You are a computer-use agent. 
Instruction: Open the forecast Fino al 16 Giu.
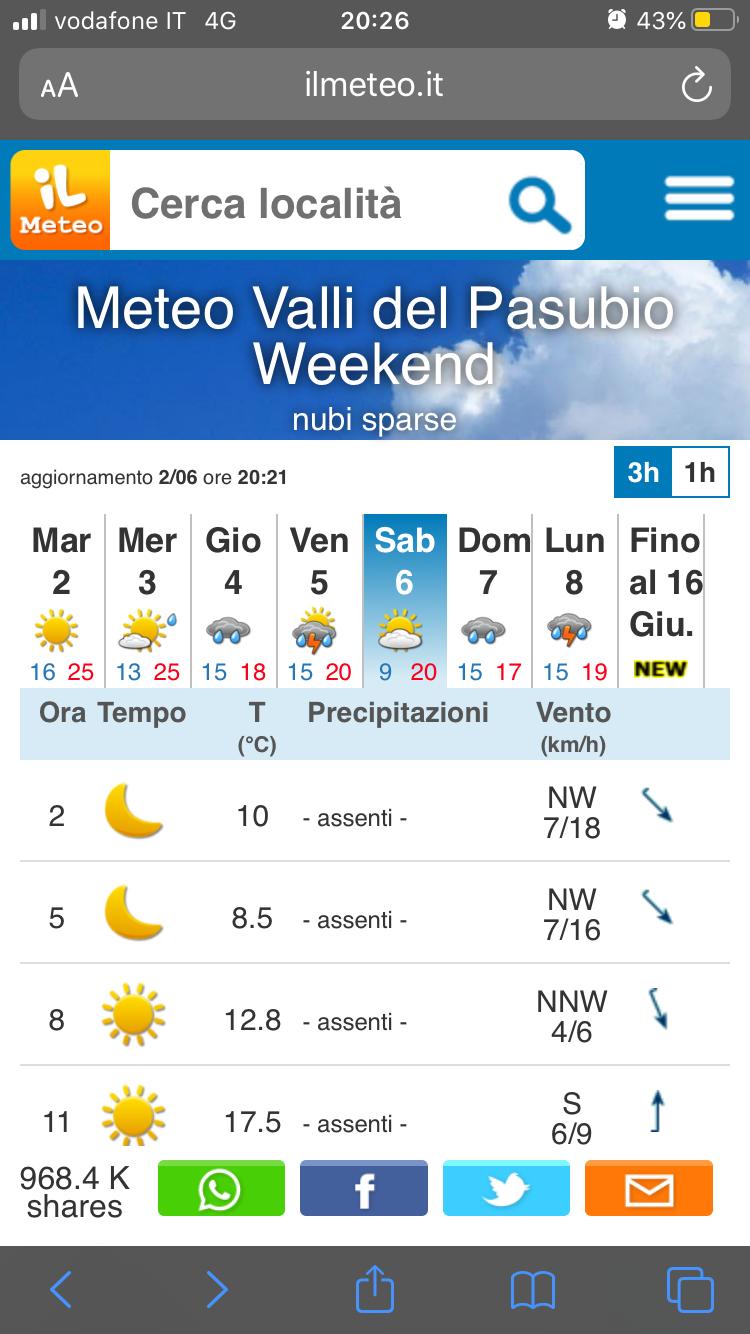664,601
